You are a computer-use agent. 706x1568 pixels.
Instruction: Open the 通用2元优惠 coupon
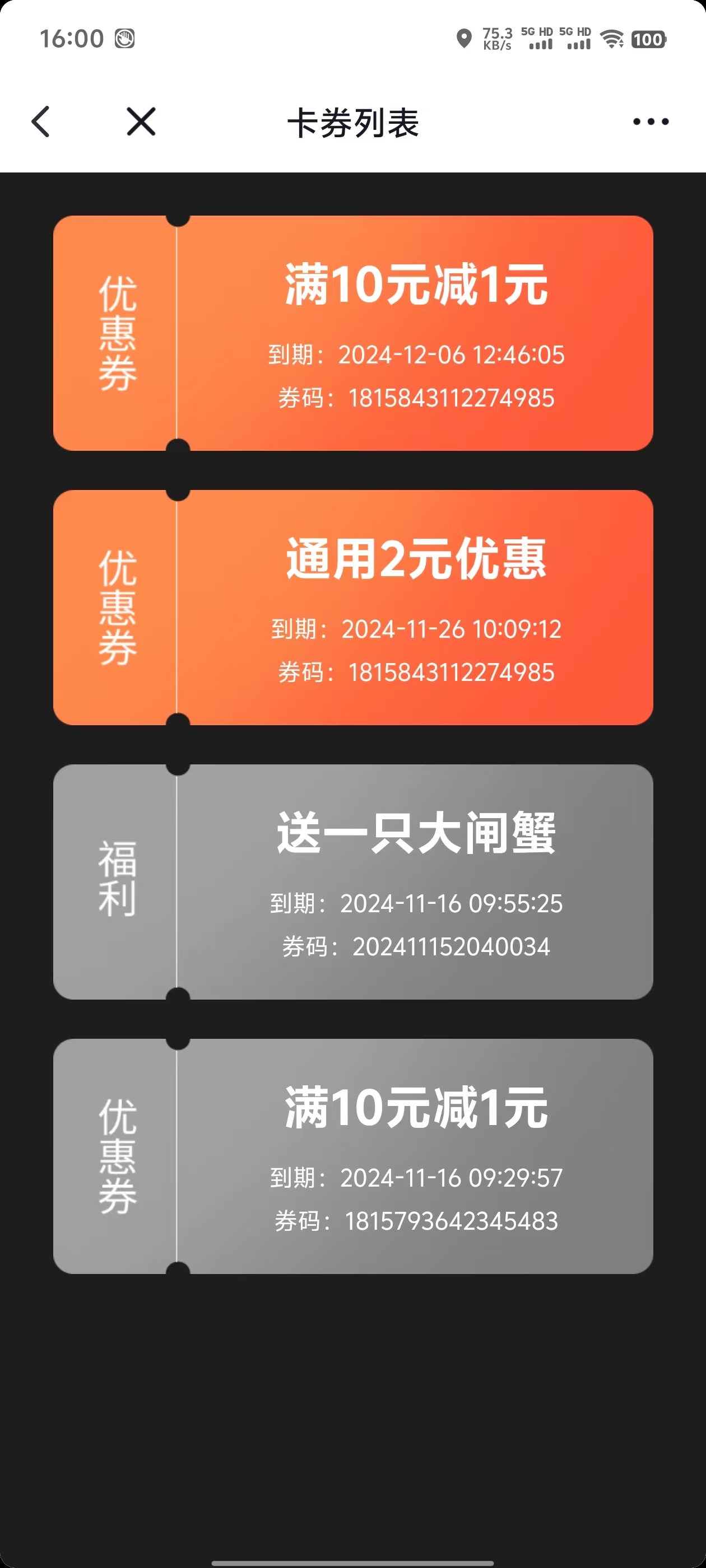pyautogui.click(x=354, y=608)
